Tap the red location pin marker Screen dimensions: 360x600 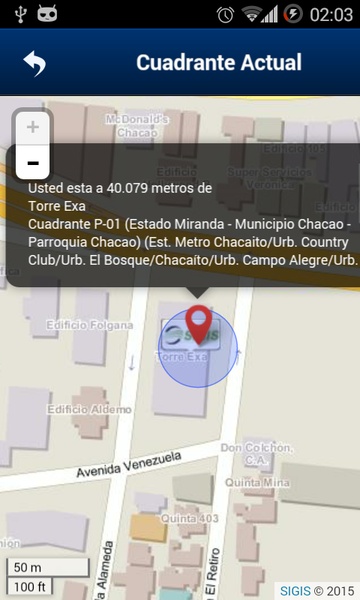point(199,325)
